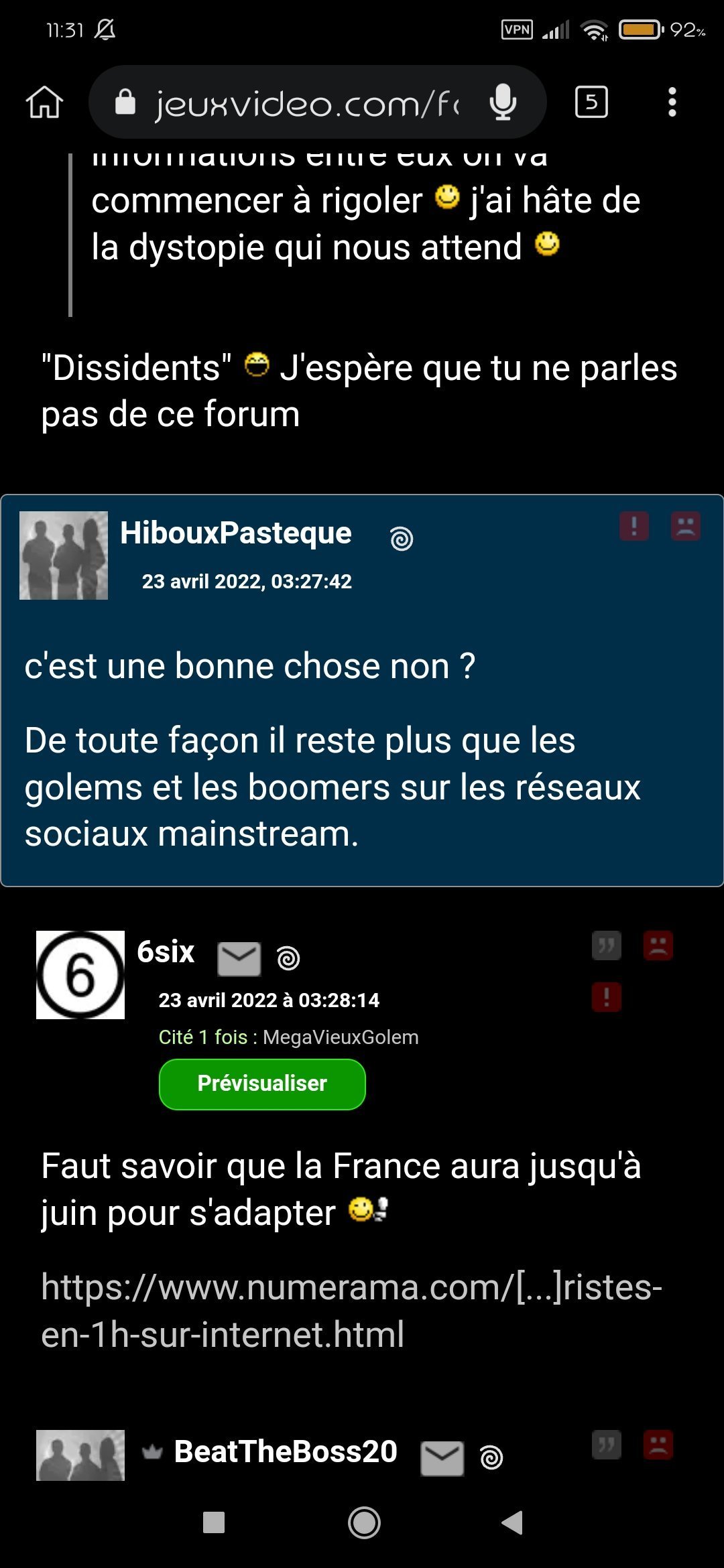Blacklist HibouxPasteque with the sad face icon
This screenshot has height=1568, width=724.
point(685,526)
